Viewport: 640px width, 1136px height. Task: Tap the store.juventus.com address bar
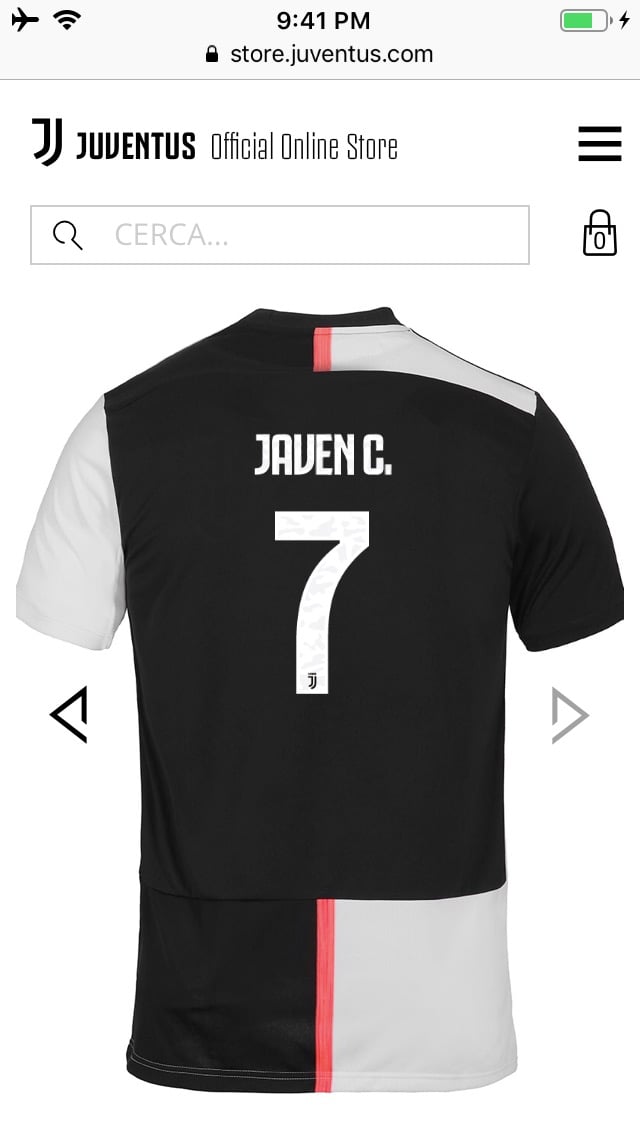[x=320, y=54]
